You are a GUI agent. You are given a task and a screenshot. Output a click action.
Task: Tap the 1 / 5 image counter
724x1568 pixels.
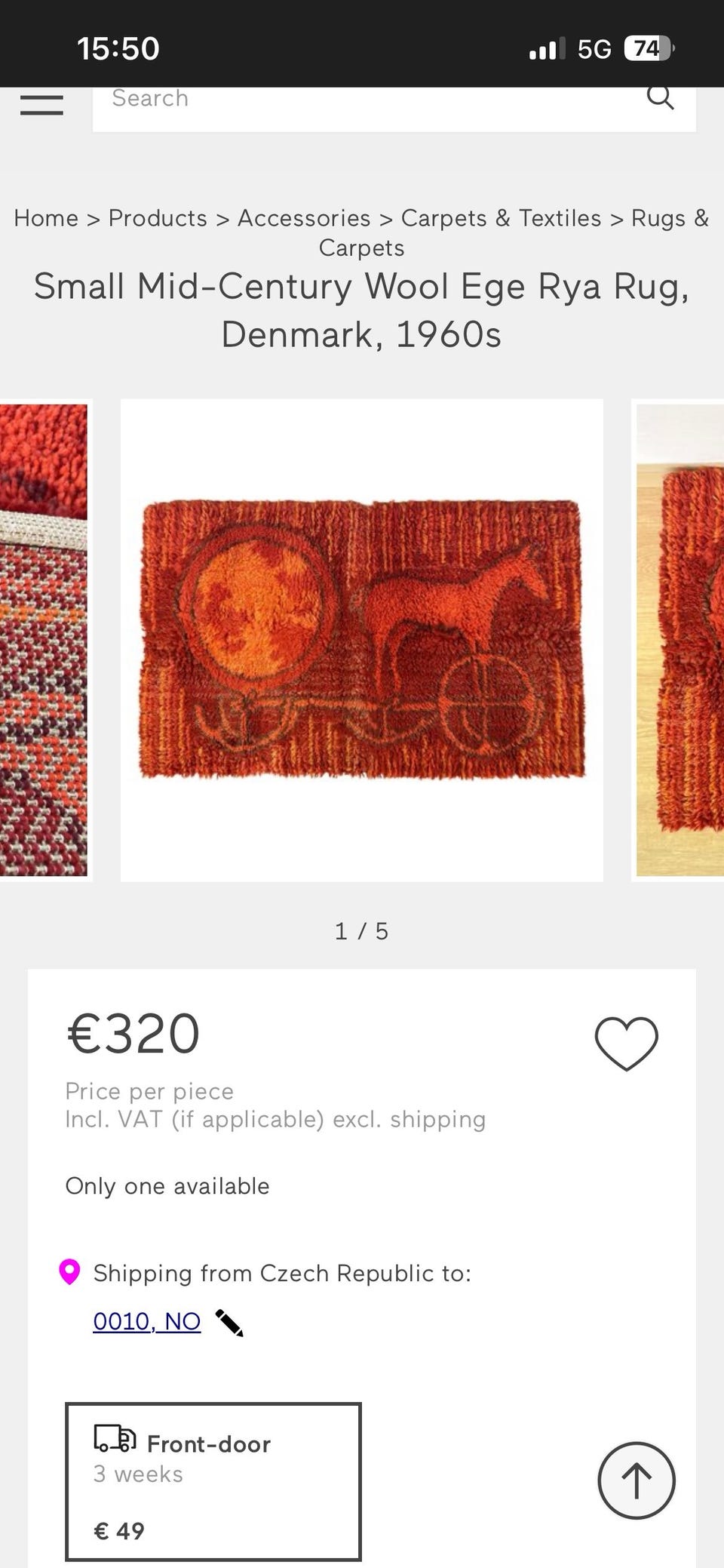click(361, 930)
